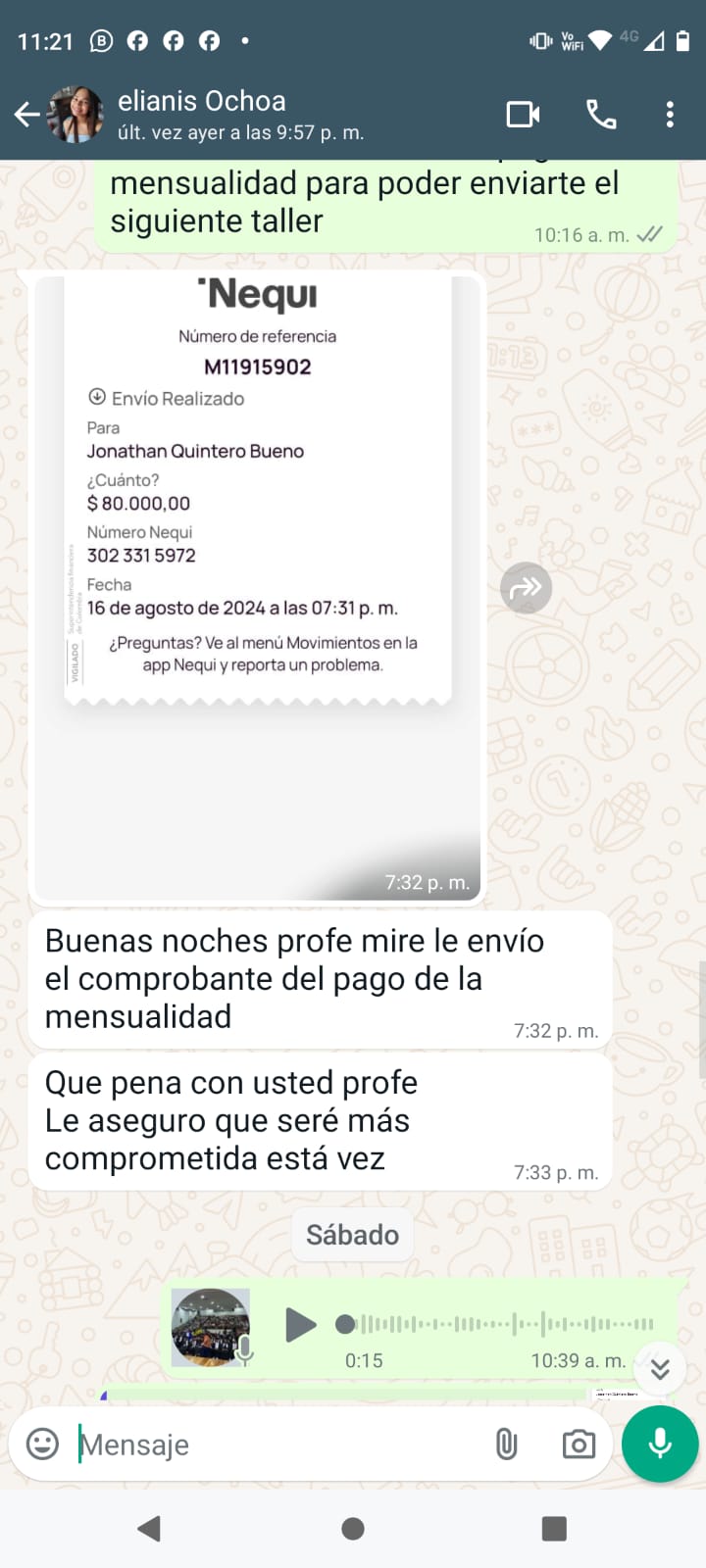The height and width of the screenshot is (1568, 706).
Task: Tap the system back button
Action: click(149, 1529)
